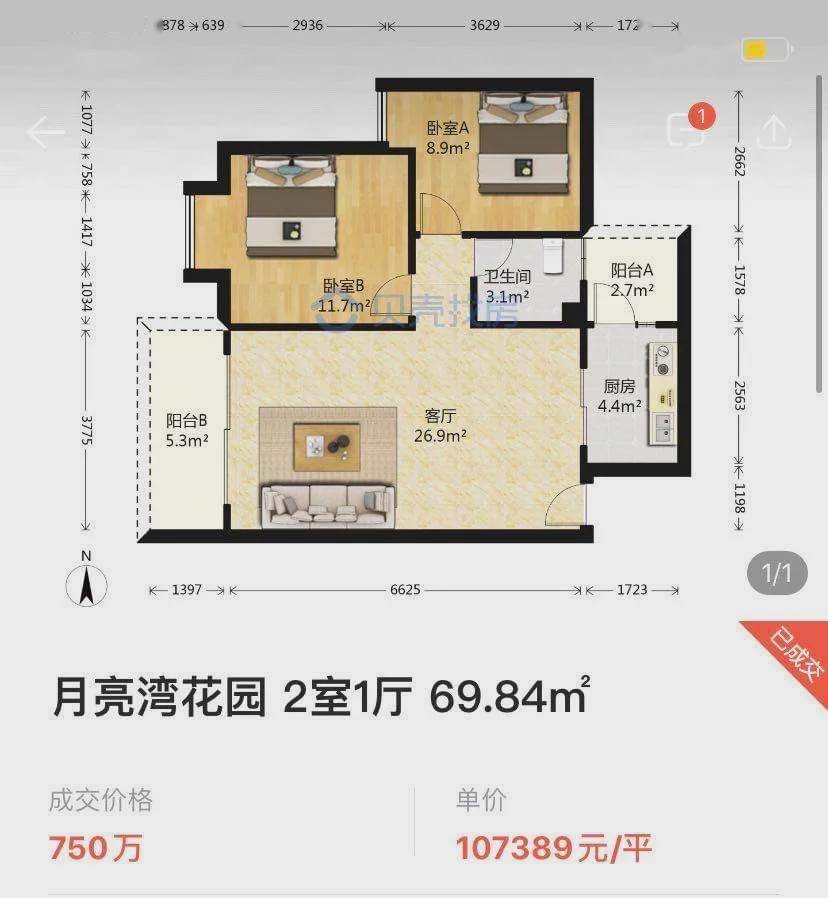Go back using the left arrow
This screenshot has height=898, width=828.
point(45,131)
